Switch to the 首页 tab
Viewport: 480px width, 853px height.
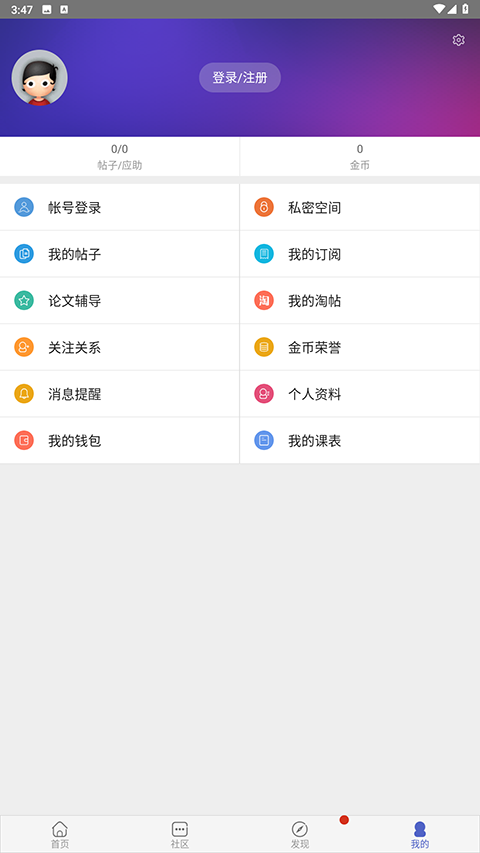[60, 835]
